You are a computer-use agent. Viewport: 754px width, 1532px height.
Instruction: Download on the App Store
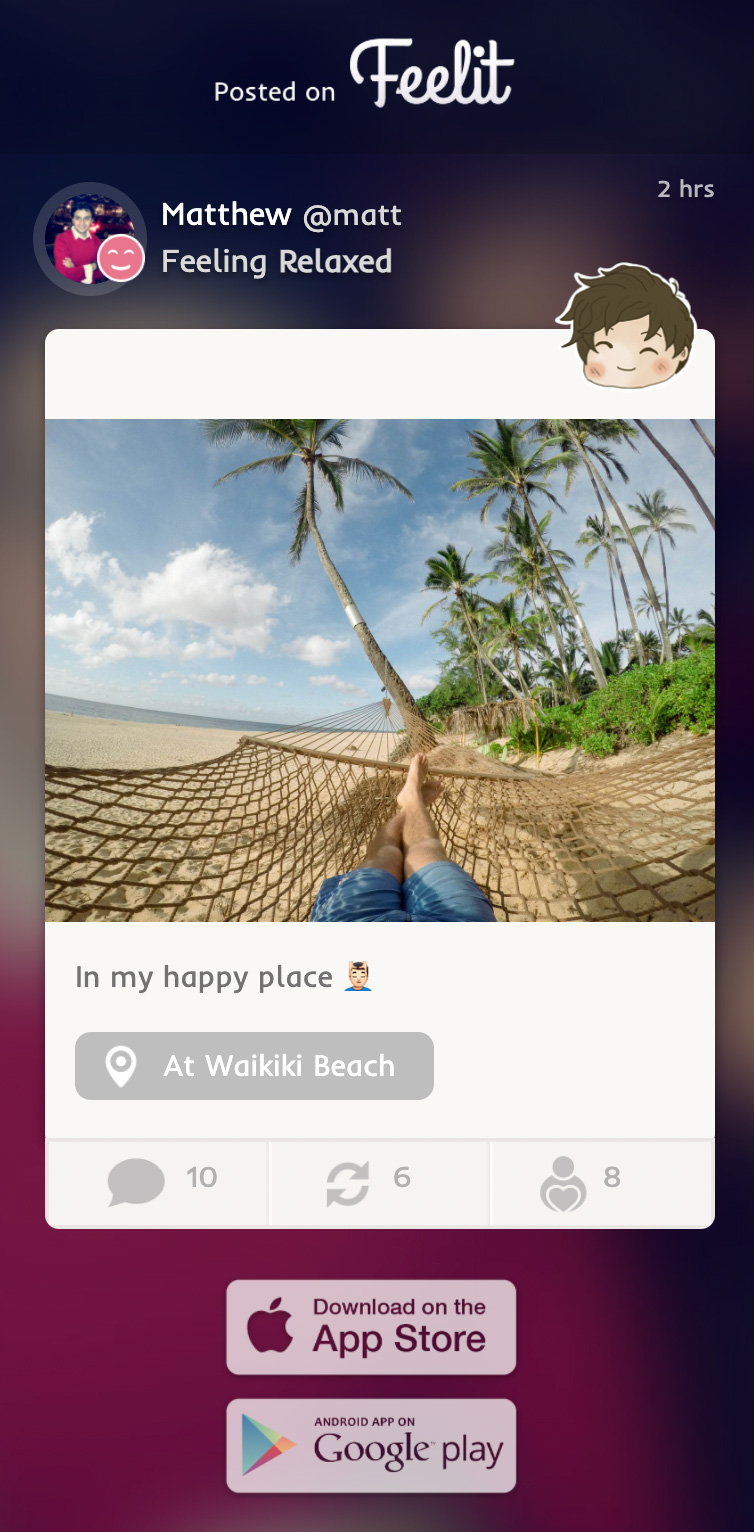click(x=371, y=1327)
